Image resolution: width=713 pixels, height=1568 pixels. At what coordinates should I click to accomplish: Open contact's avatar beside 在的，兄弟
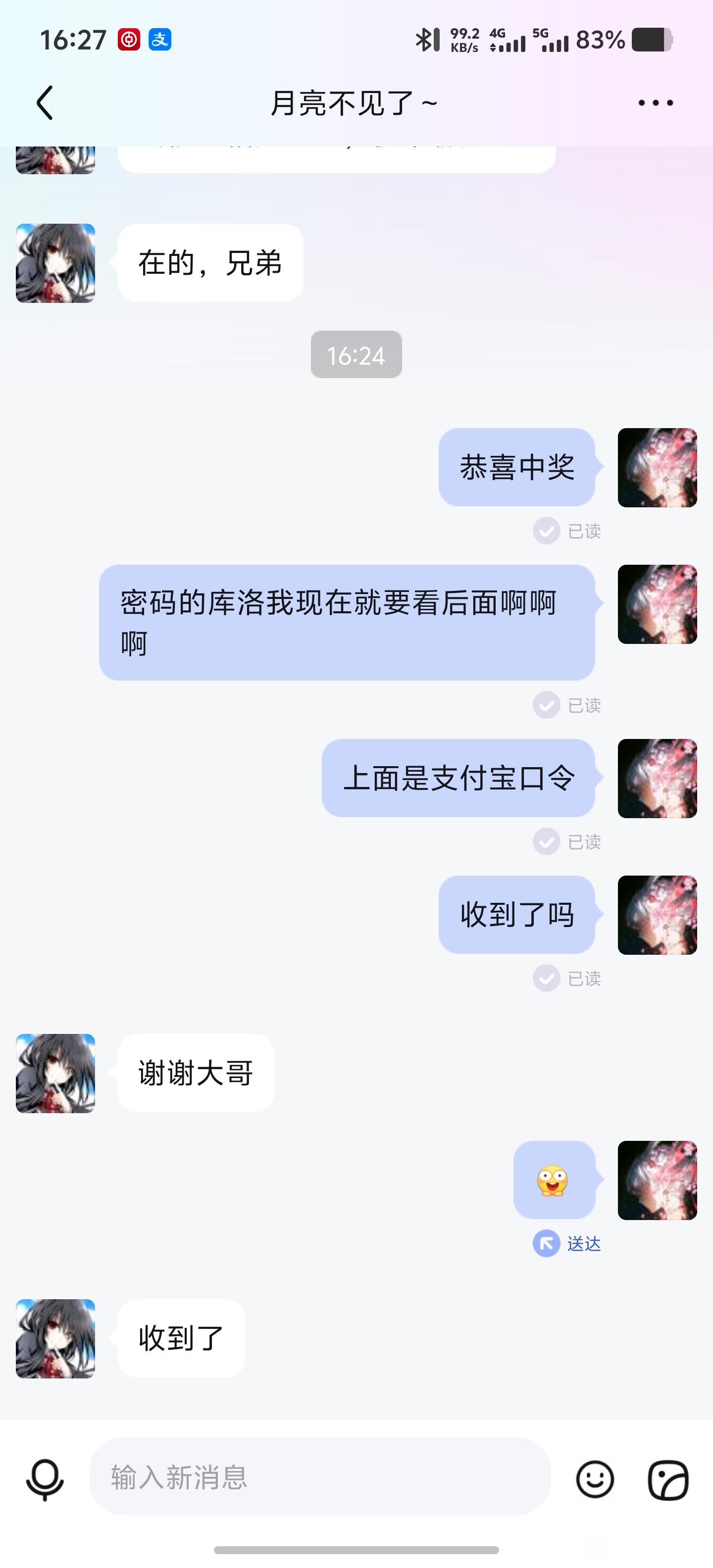click(55, 263)
